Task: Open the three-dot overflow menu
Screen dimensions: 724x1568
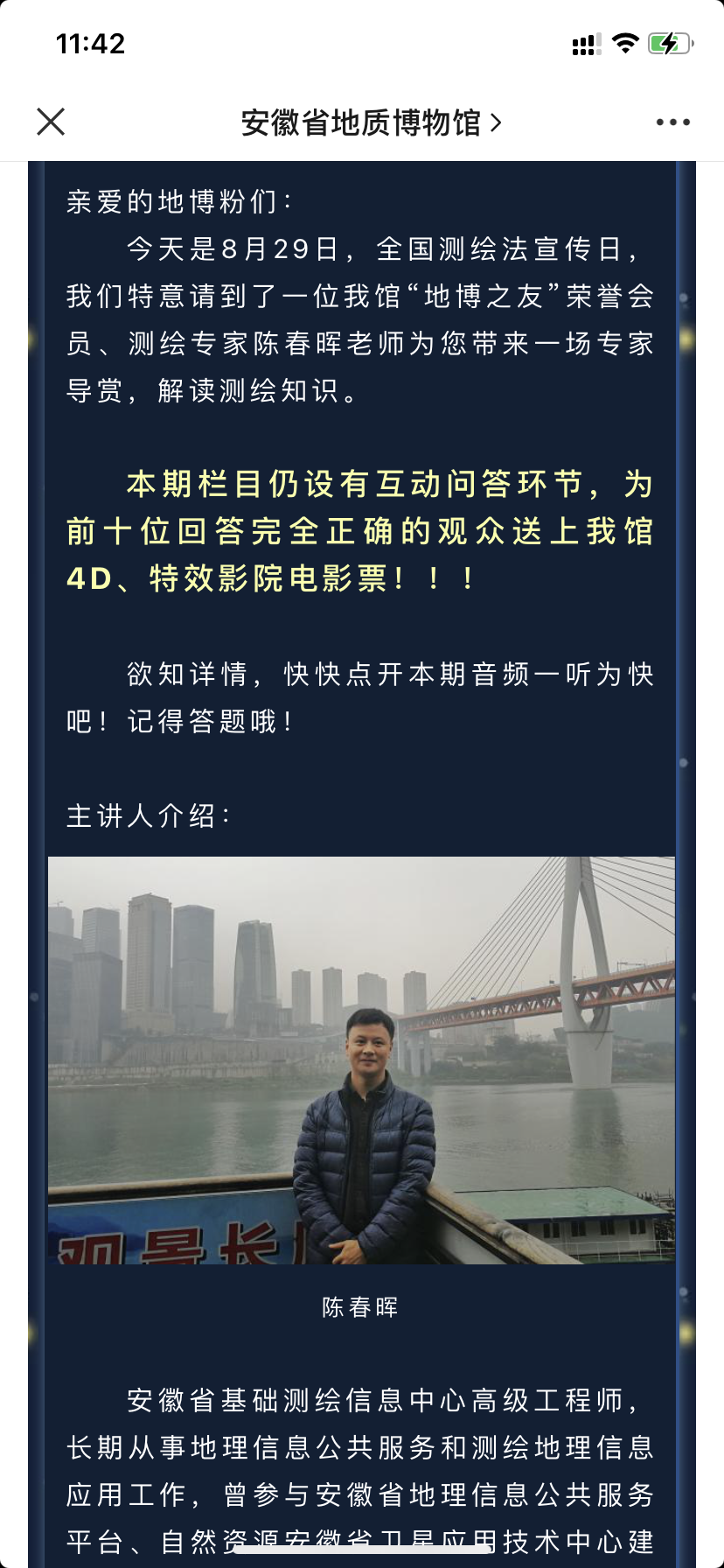Action: [x=672, y=122]
